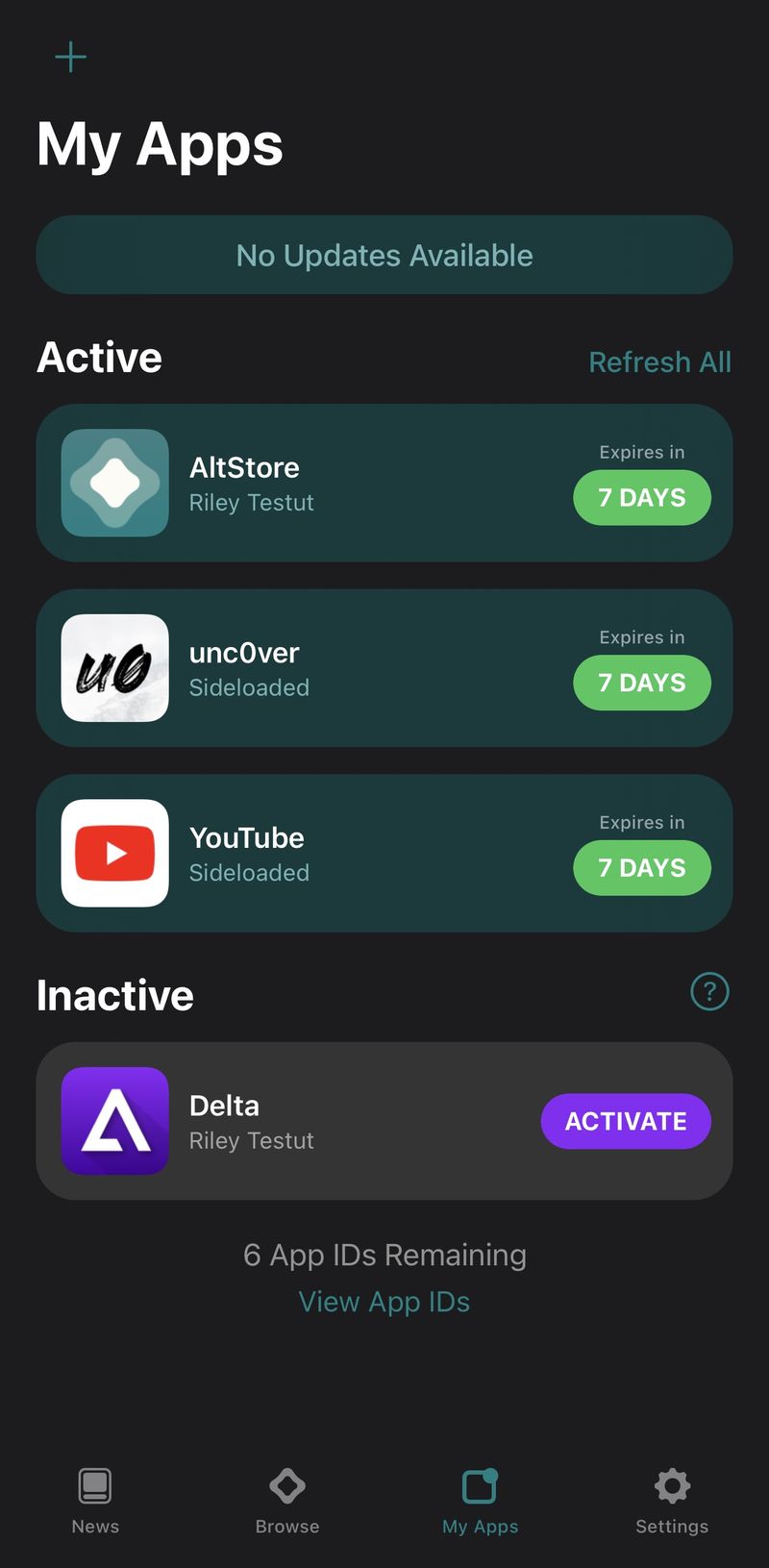
Task: Switch to the Browse tab
Action: pos(287,1501)
